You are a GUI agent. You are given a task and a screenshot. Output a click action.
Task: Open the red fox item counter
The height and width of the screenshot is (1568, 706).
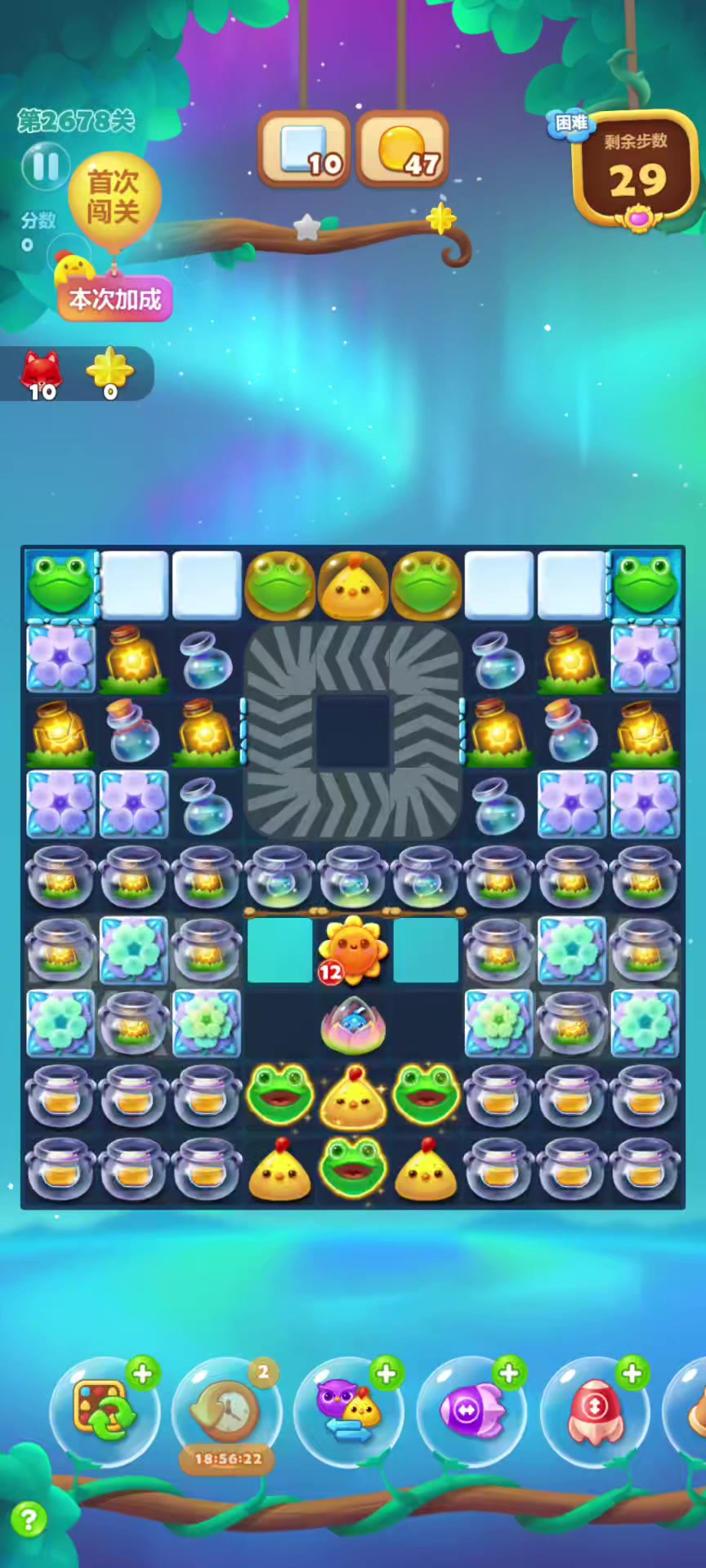(41, 374)
